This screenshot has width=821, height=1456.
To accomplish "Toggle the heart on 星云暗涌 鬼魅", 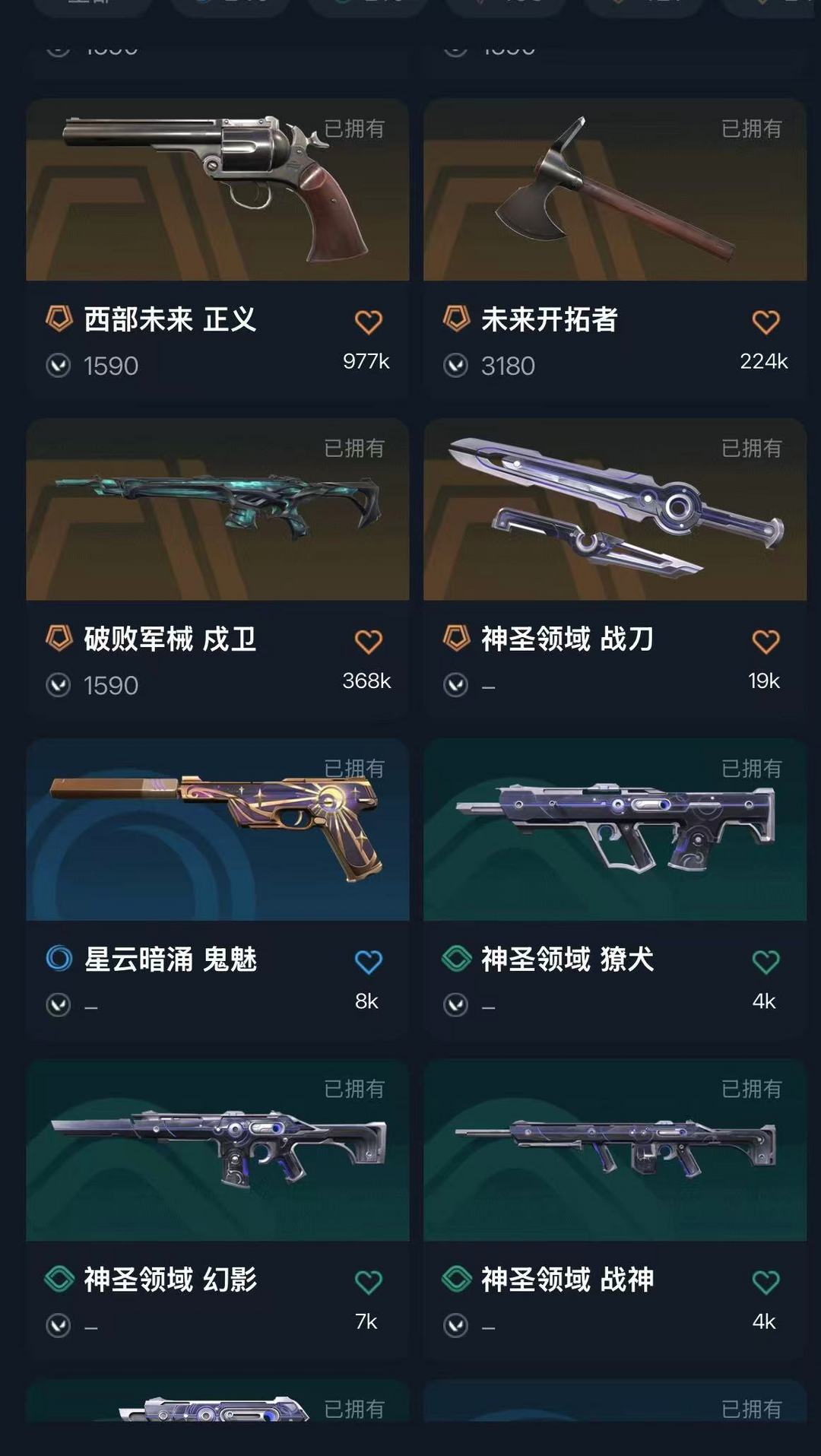I will pos(369,961).
